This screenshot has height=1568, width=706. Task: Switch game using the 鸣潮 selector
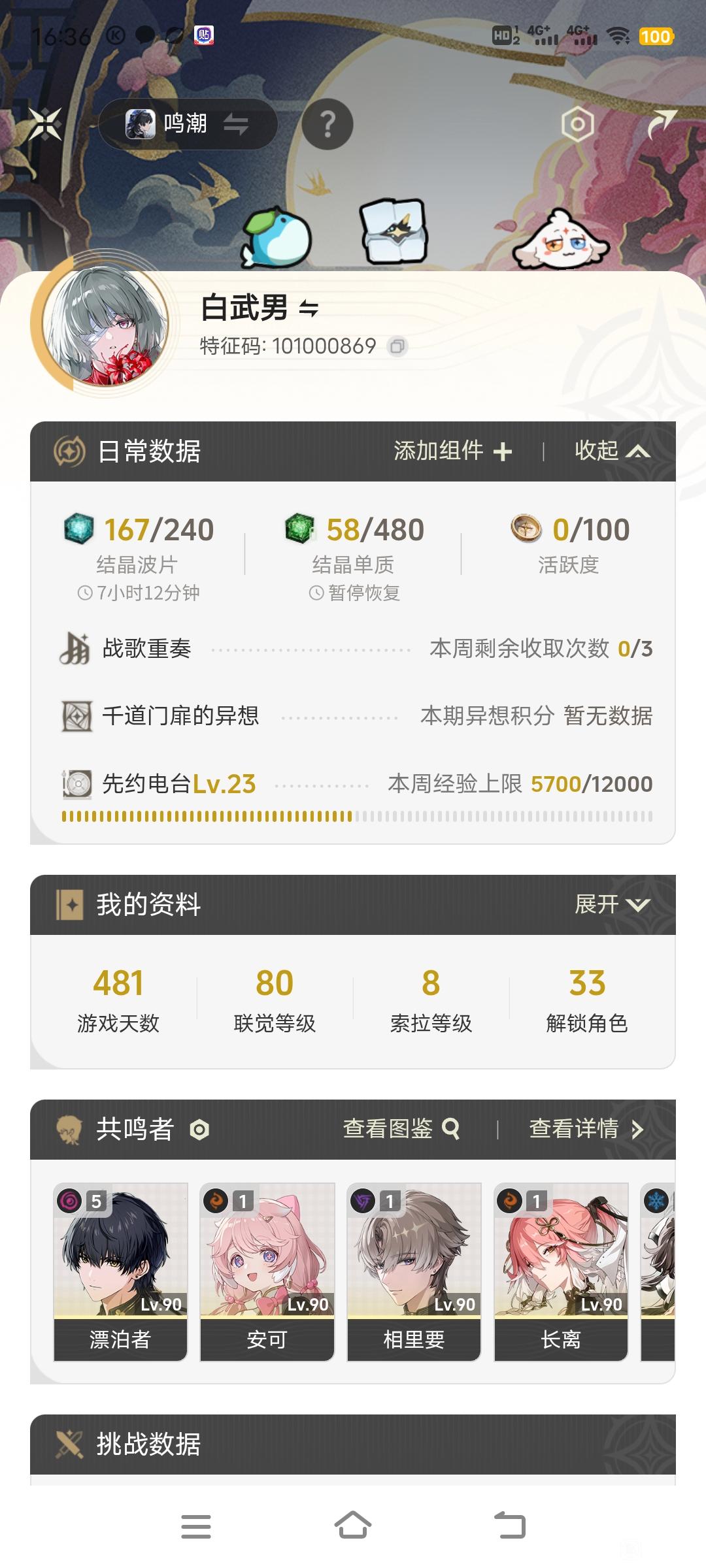click(x=188, y=123)
